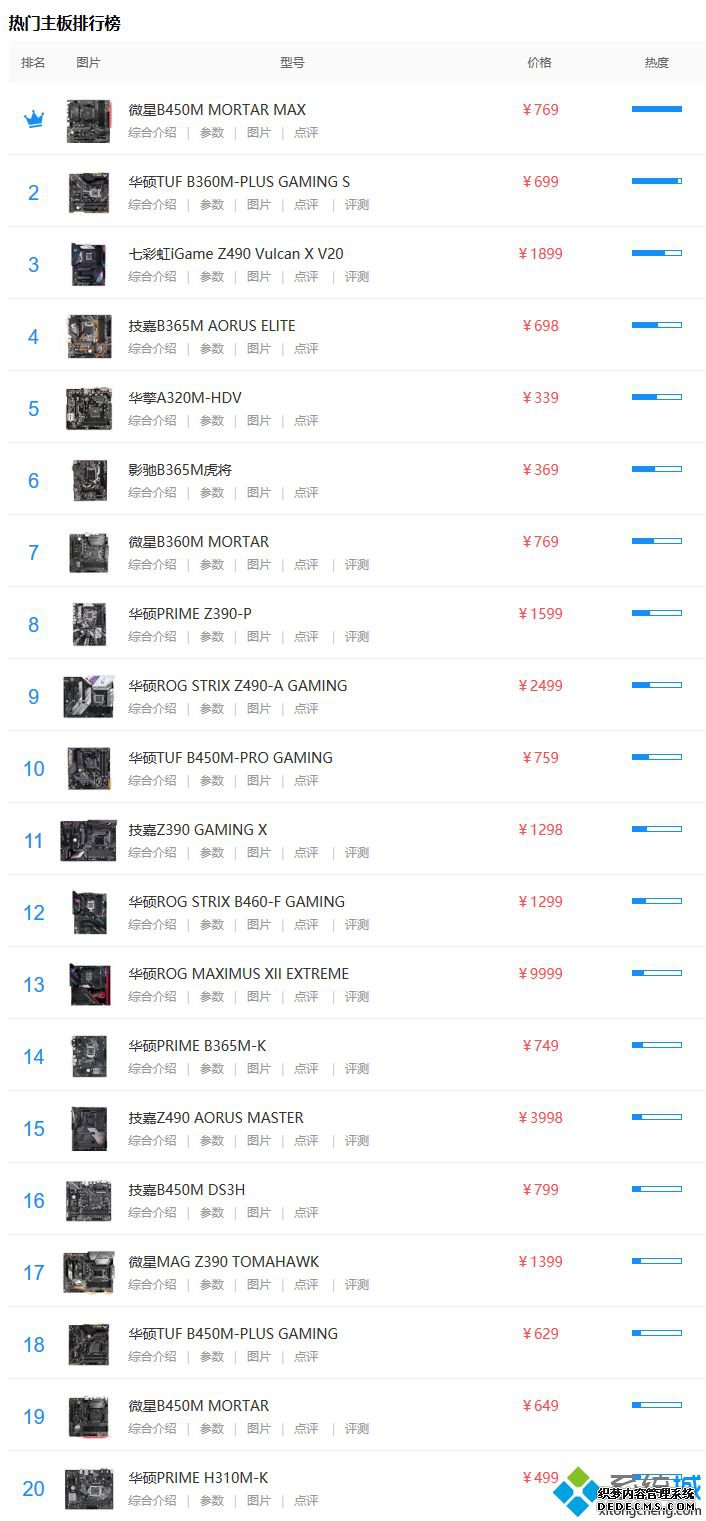Open the 华硕PRIME Z390-P model title

[190, 614]
